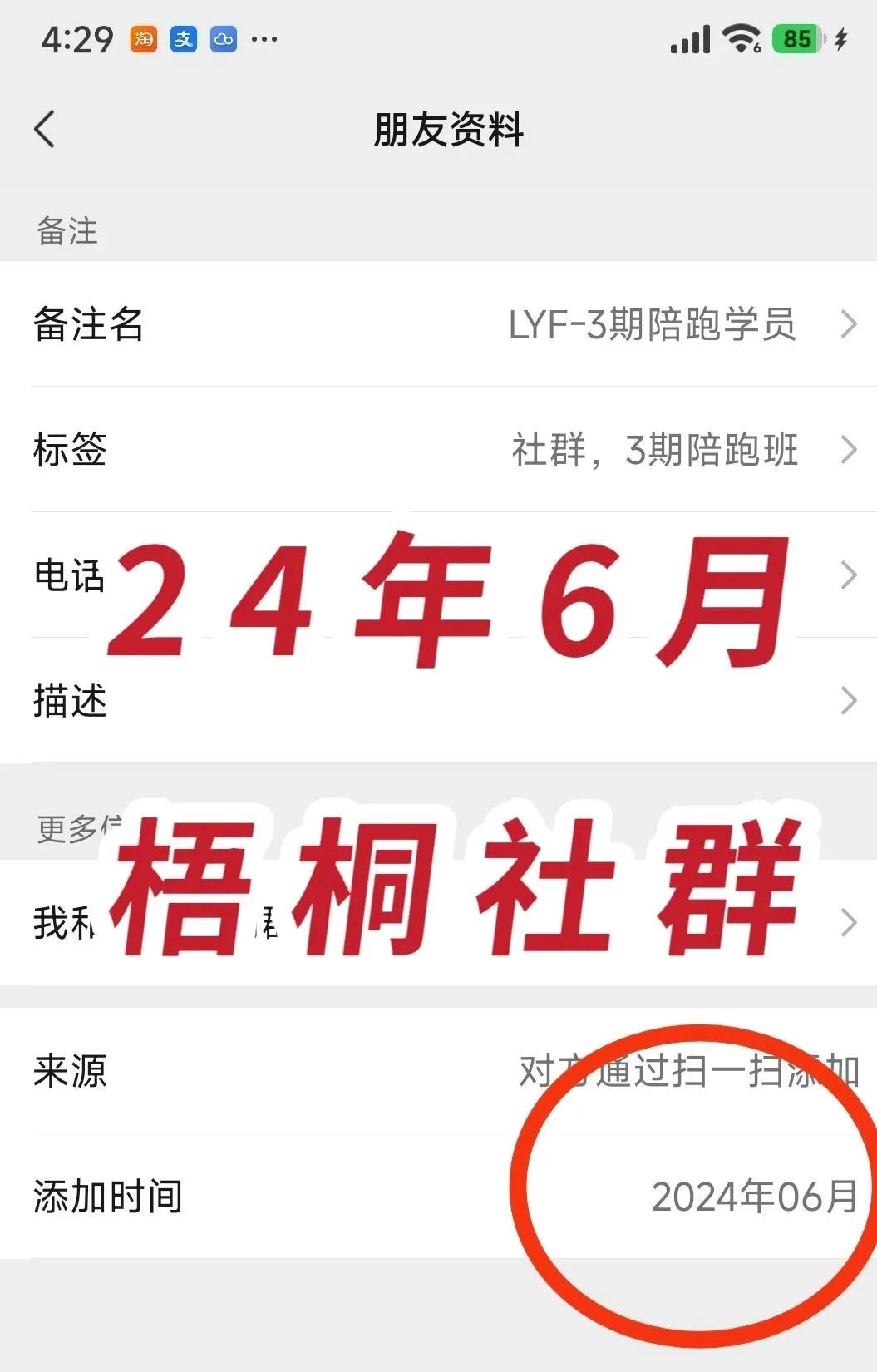The width and height of the screenshot is (877, 1372).
Task: Tap the cloud app icon in status bar
Action: (222, 38)
